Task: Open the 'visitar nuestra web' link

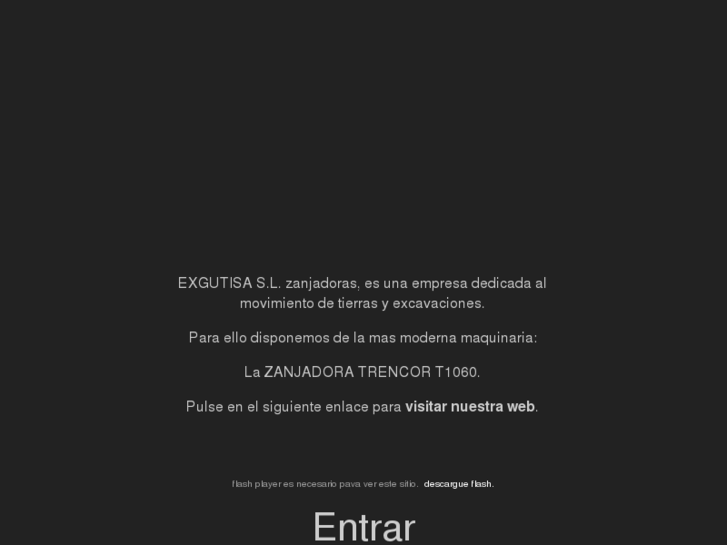Action: [469, 407]
